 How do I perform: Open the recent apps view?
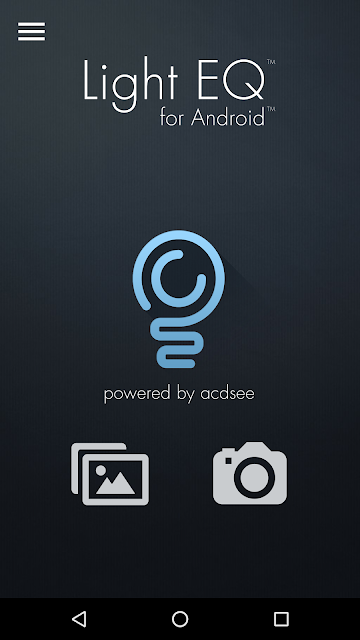281,619
